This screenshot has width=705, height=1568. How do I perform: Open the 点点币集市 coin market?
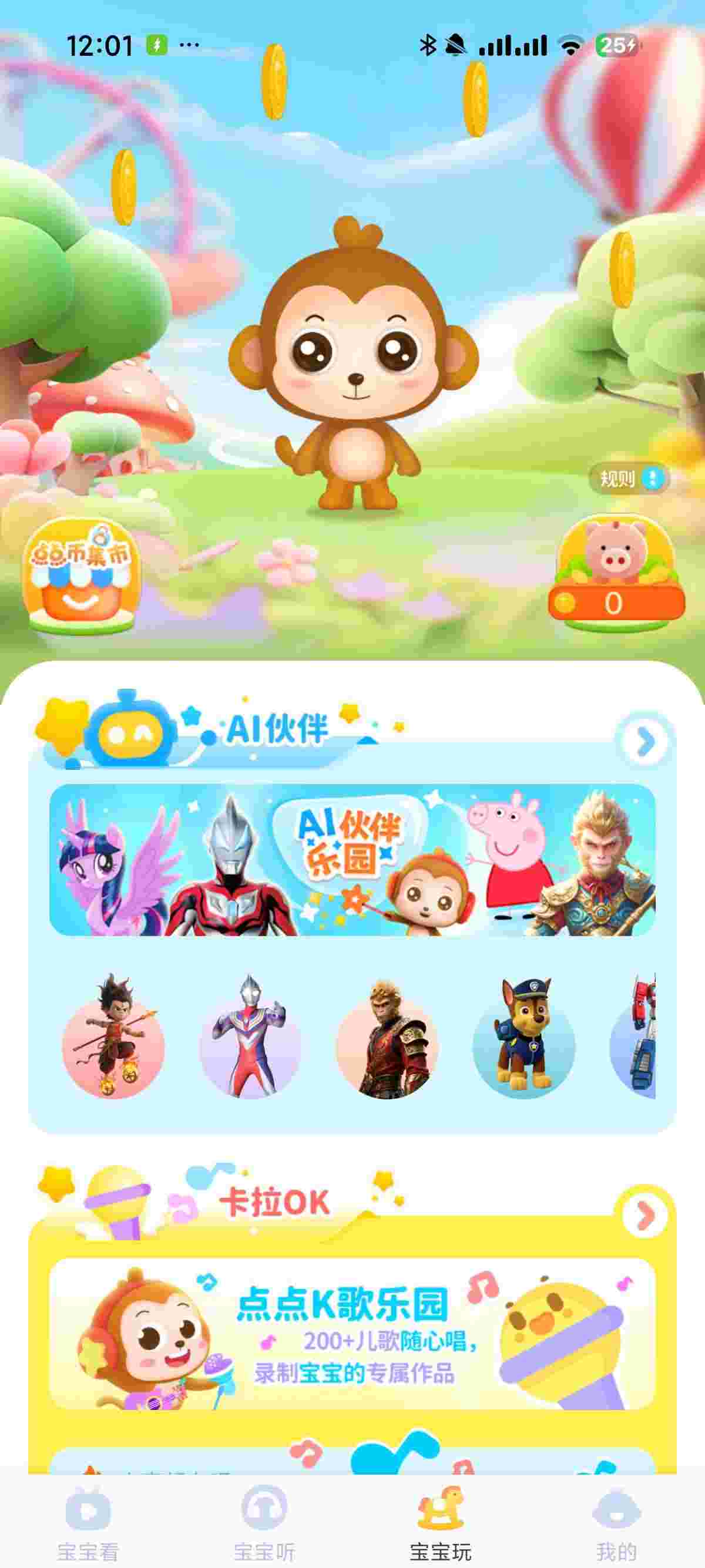(x=80, y=574)
